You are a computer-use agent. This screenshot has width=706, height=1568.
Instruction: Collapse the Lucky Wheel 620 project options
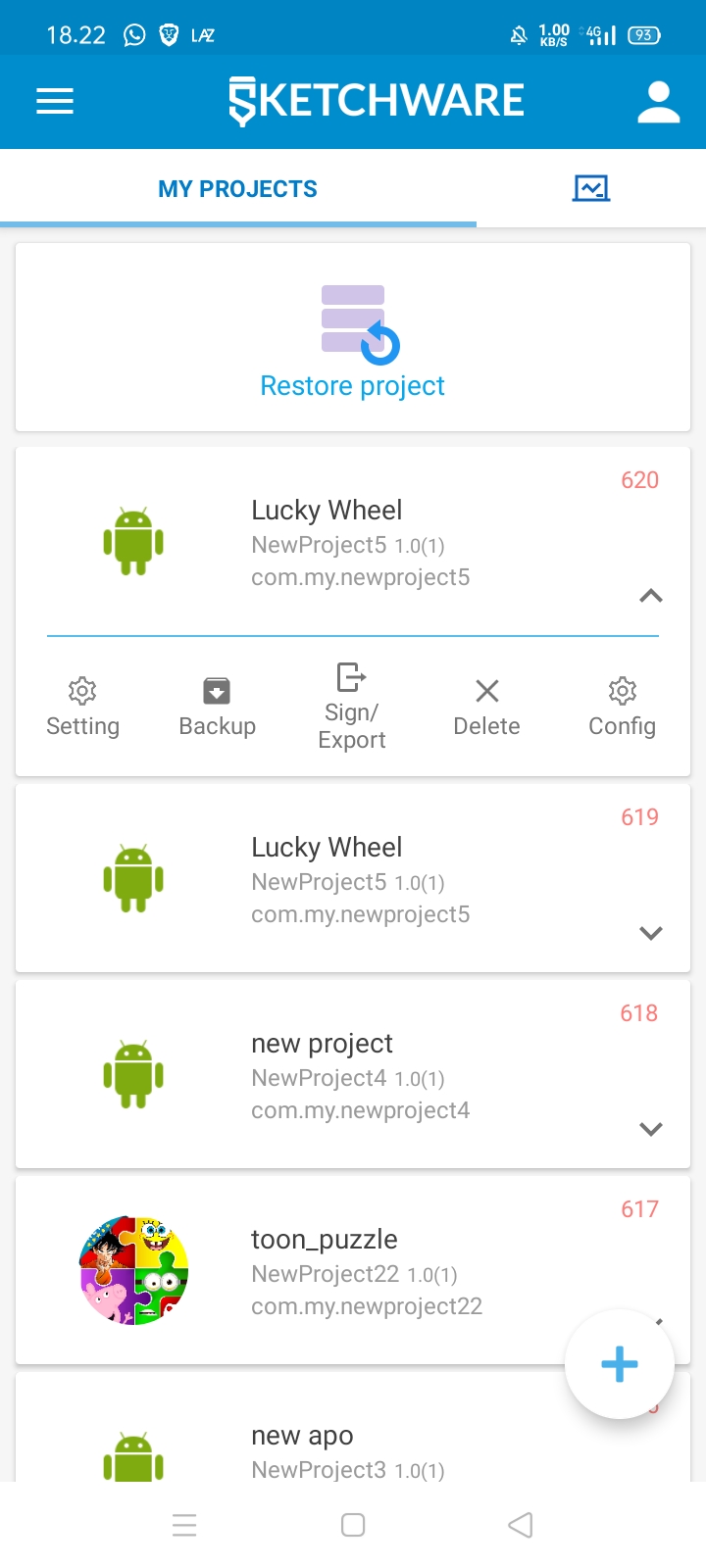(x=651, y=596)
